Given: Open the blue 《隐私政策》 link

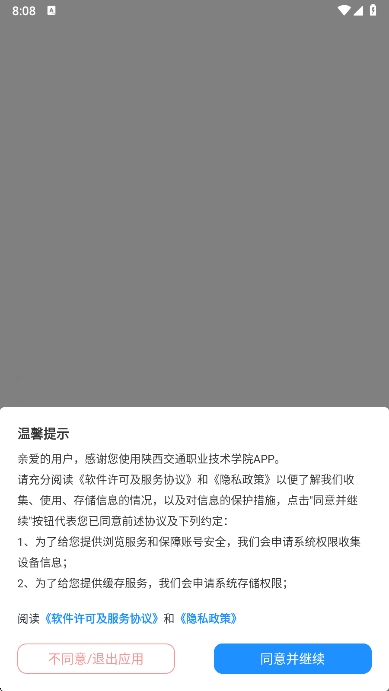Looking at the screenshot, I should point(208,619).
